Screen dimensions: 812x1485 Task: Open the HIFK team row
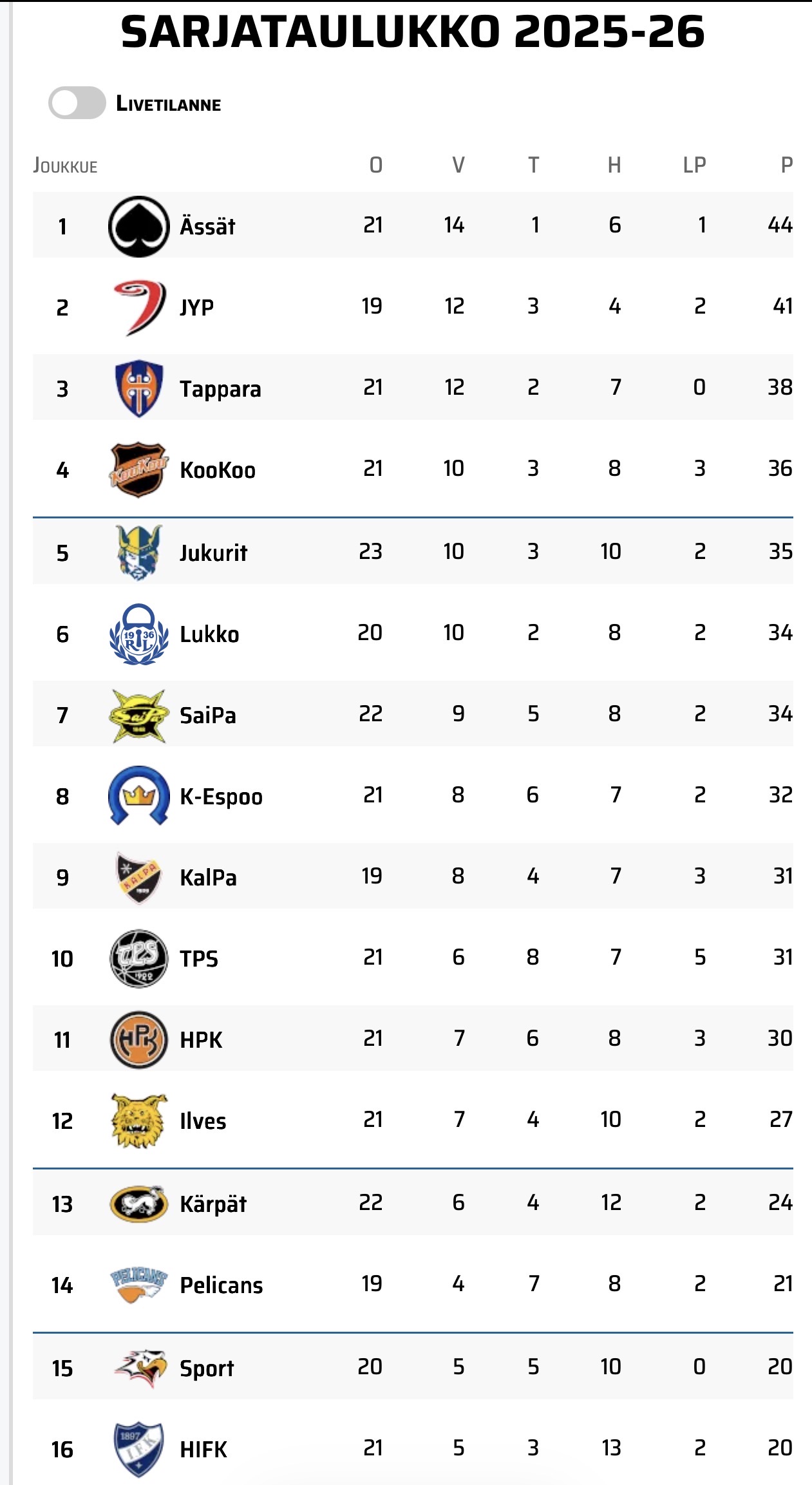203,1449
